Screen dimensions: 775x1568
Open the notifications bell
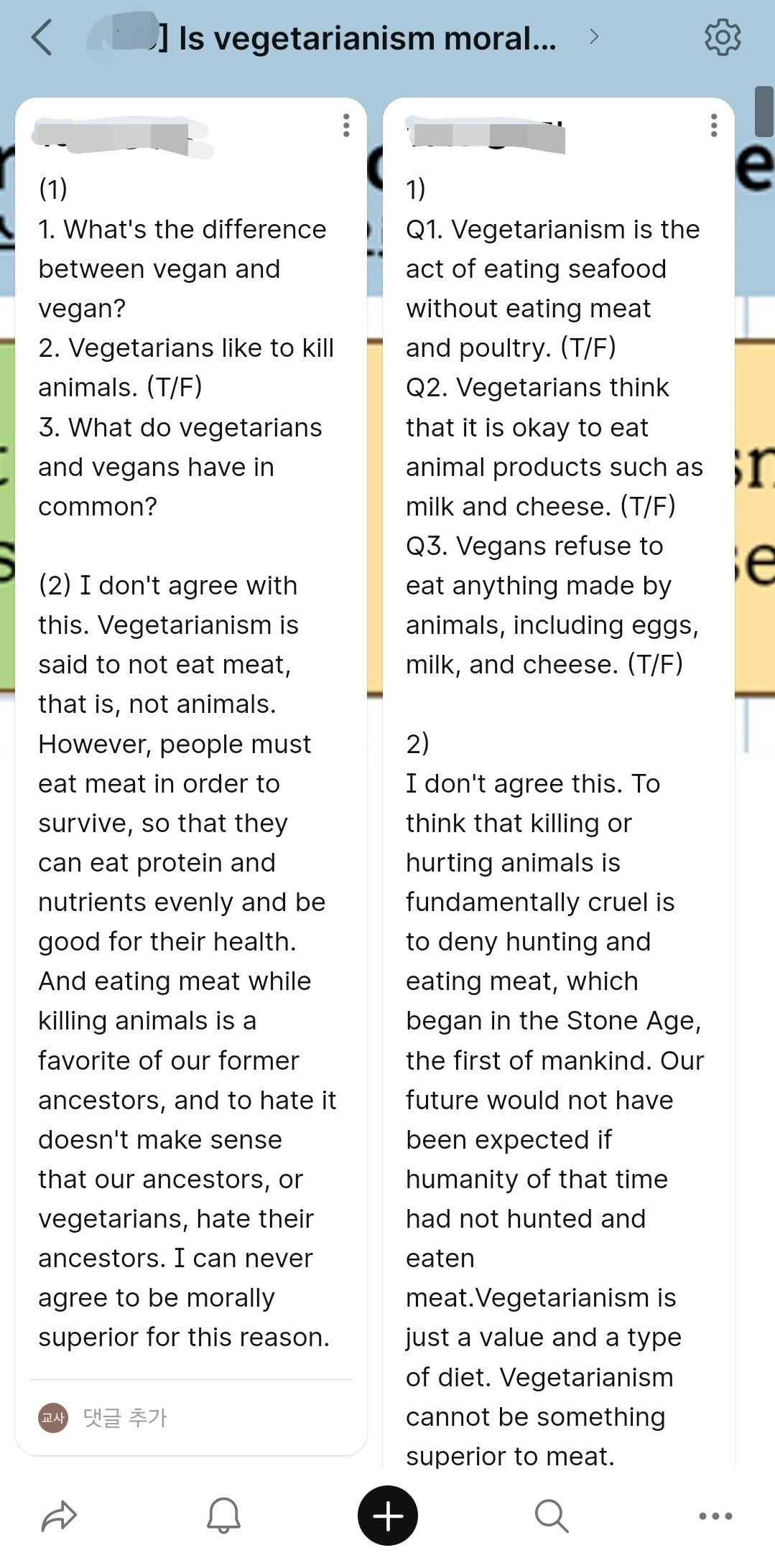coord(223,1516)
